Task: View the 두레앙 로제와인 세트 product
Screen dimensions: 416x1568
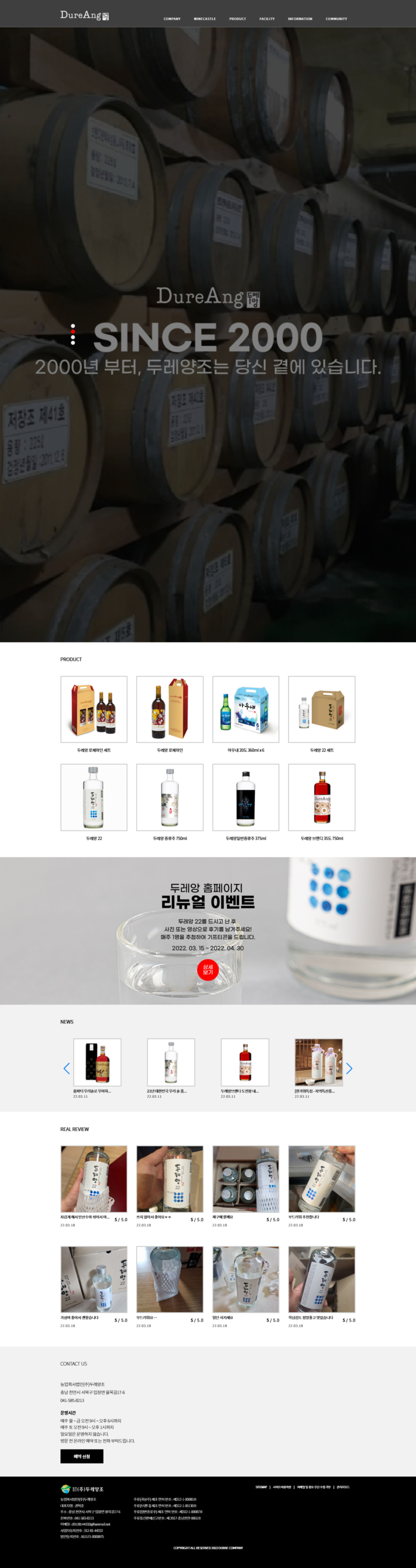Action: click(94, 709)
